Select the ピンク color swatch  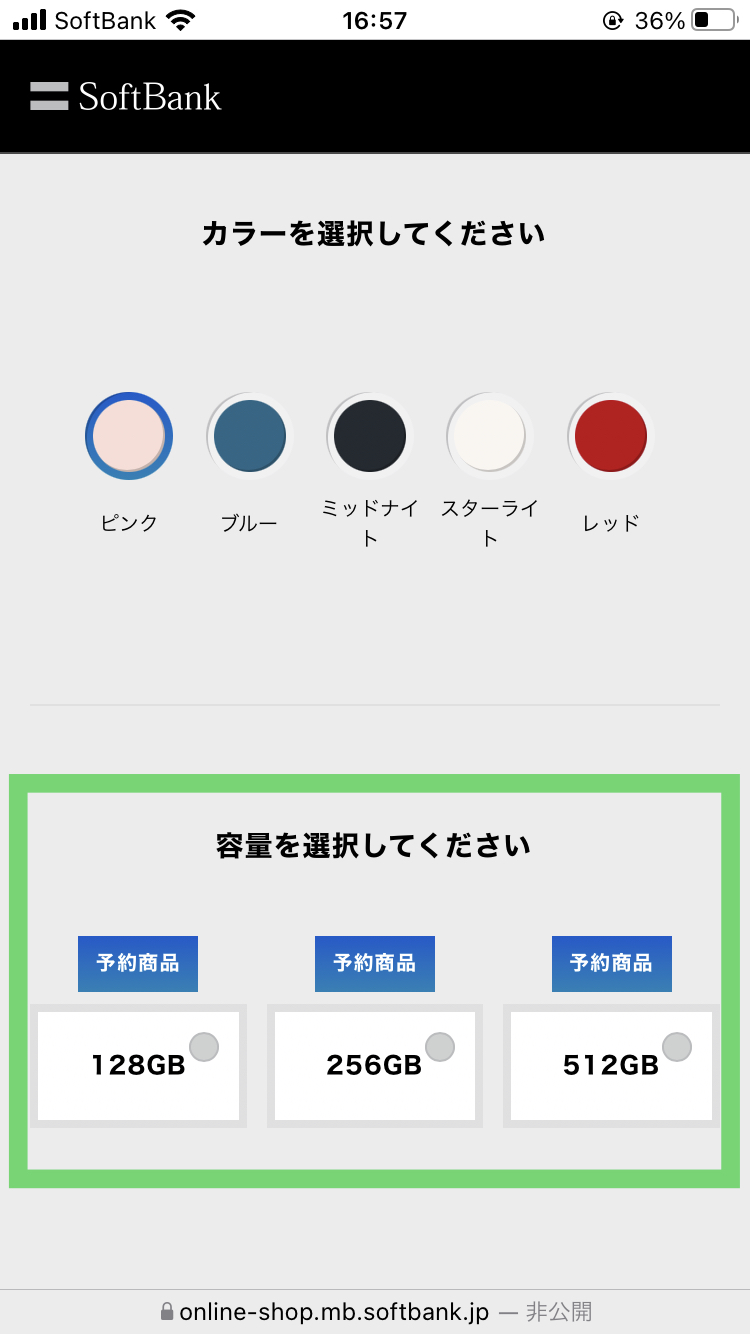pos(128,436)
